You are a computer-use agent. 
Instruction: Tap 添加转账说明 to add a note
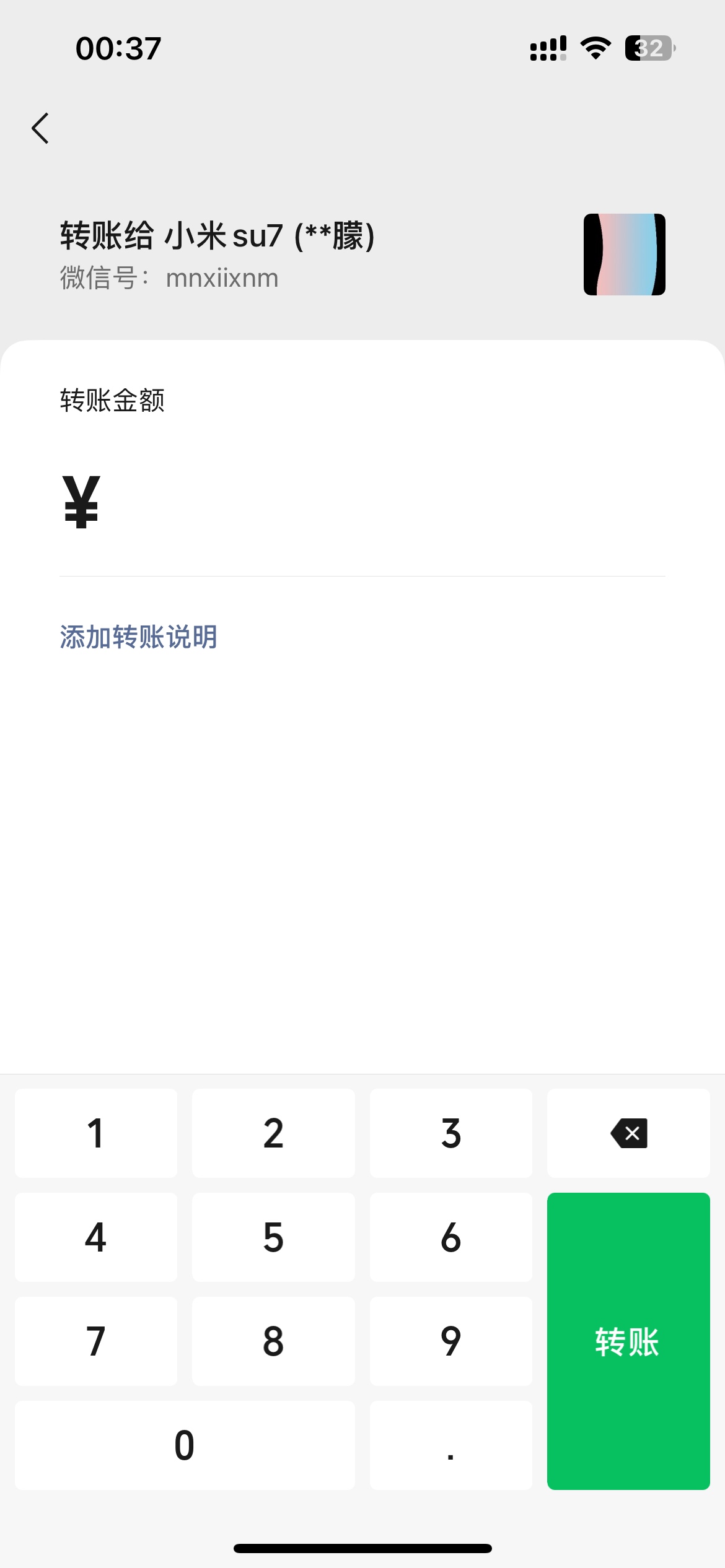tap(138, 635)
